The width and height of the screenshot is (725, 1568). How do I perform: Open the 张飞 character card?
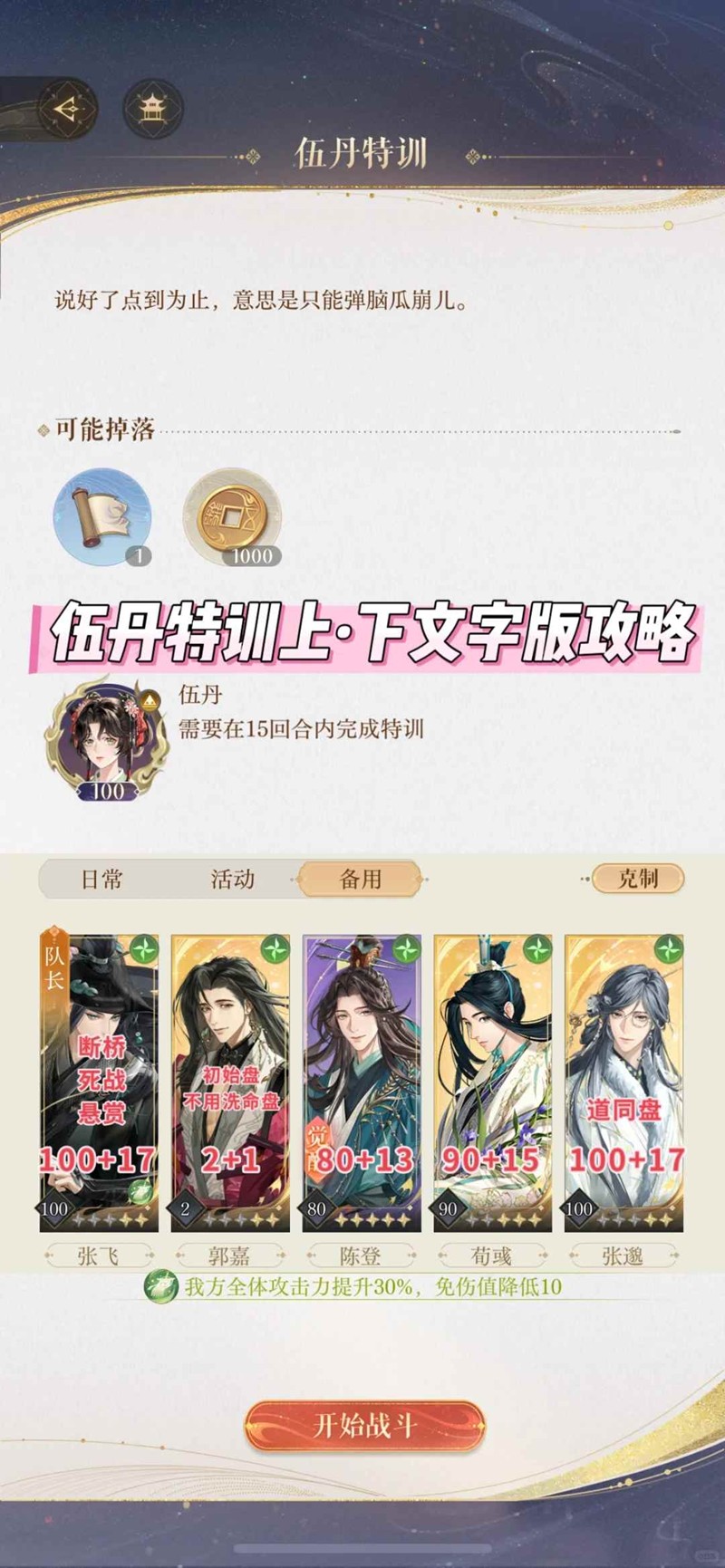pyautogui.click(x=99, y=1082)
